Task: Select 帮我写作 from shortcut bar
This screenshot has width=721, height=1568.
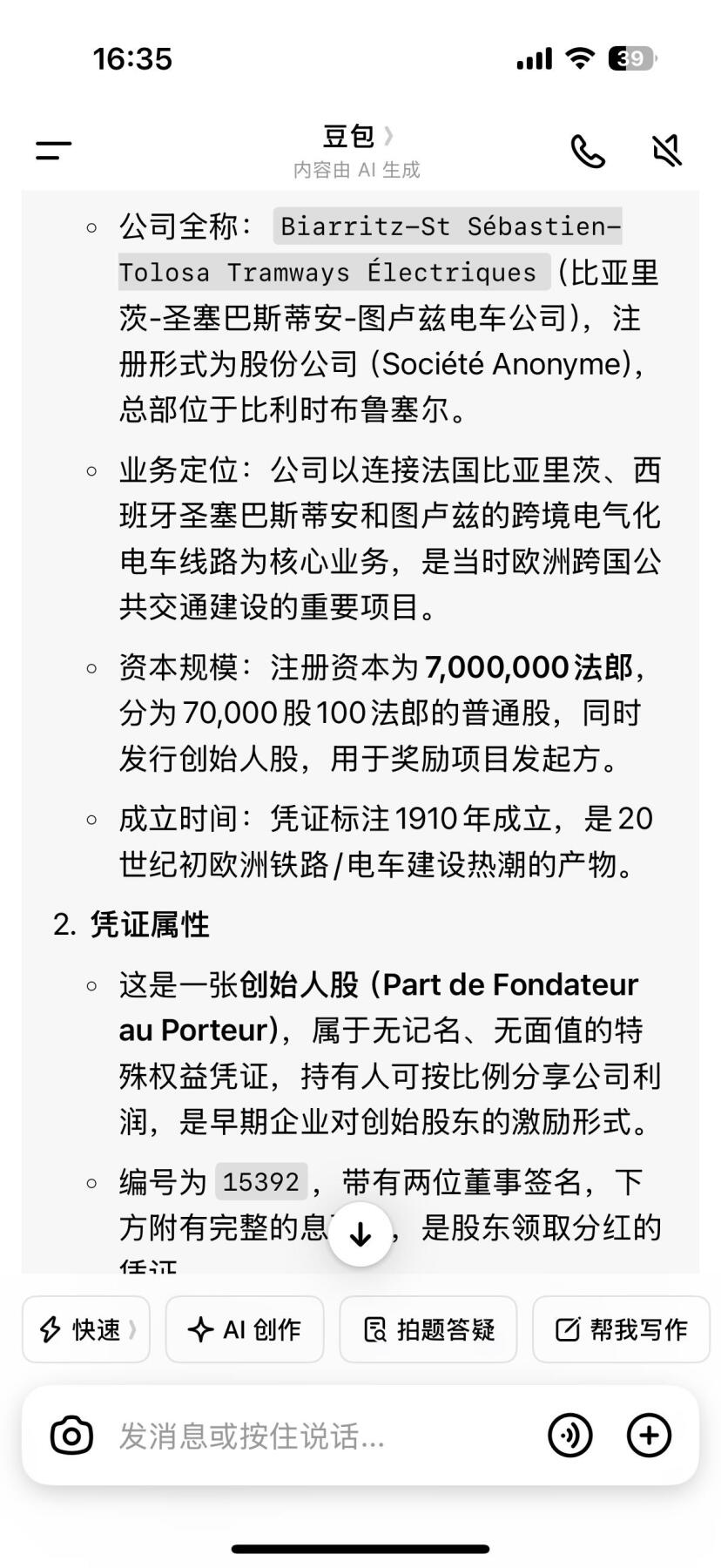Action: 620,1329
